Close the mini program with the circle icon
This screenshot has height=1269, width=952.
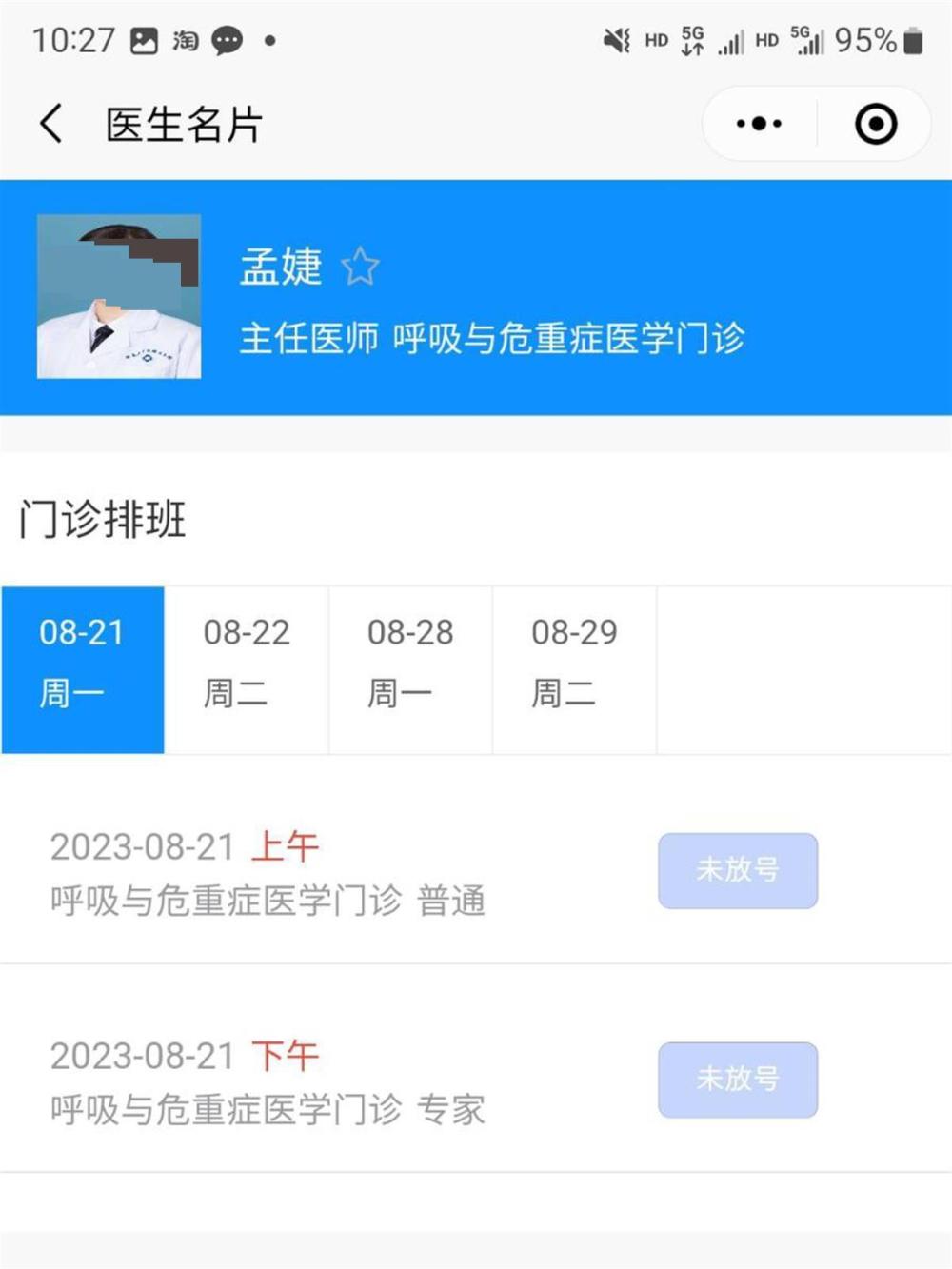(875, 124)
